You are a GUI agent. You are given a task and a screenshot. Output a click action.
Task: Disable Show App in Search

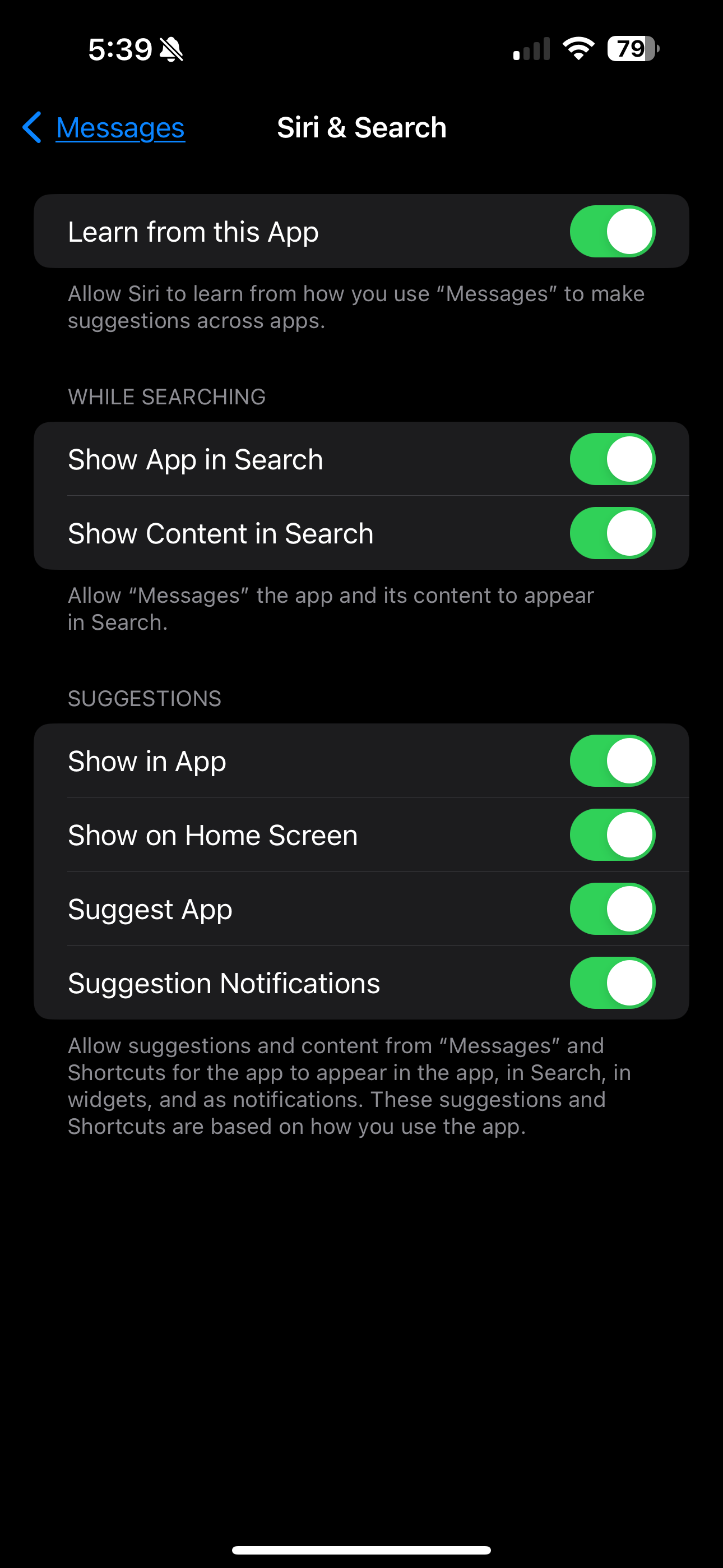611,459
